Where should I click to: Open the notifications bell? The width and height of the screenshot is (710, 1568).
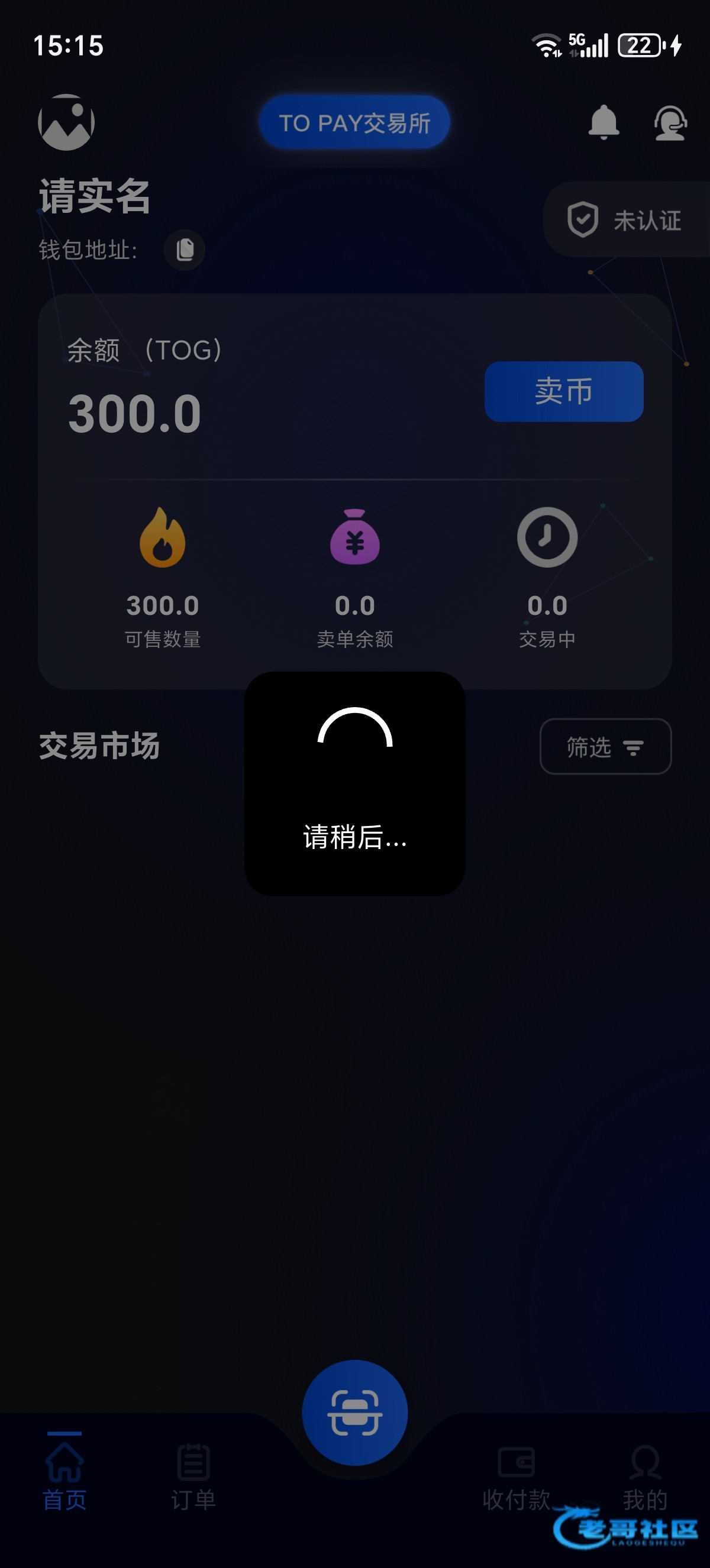coord(603,122)
